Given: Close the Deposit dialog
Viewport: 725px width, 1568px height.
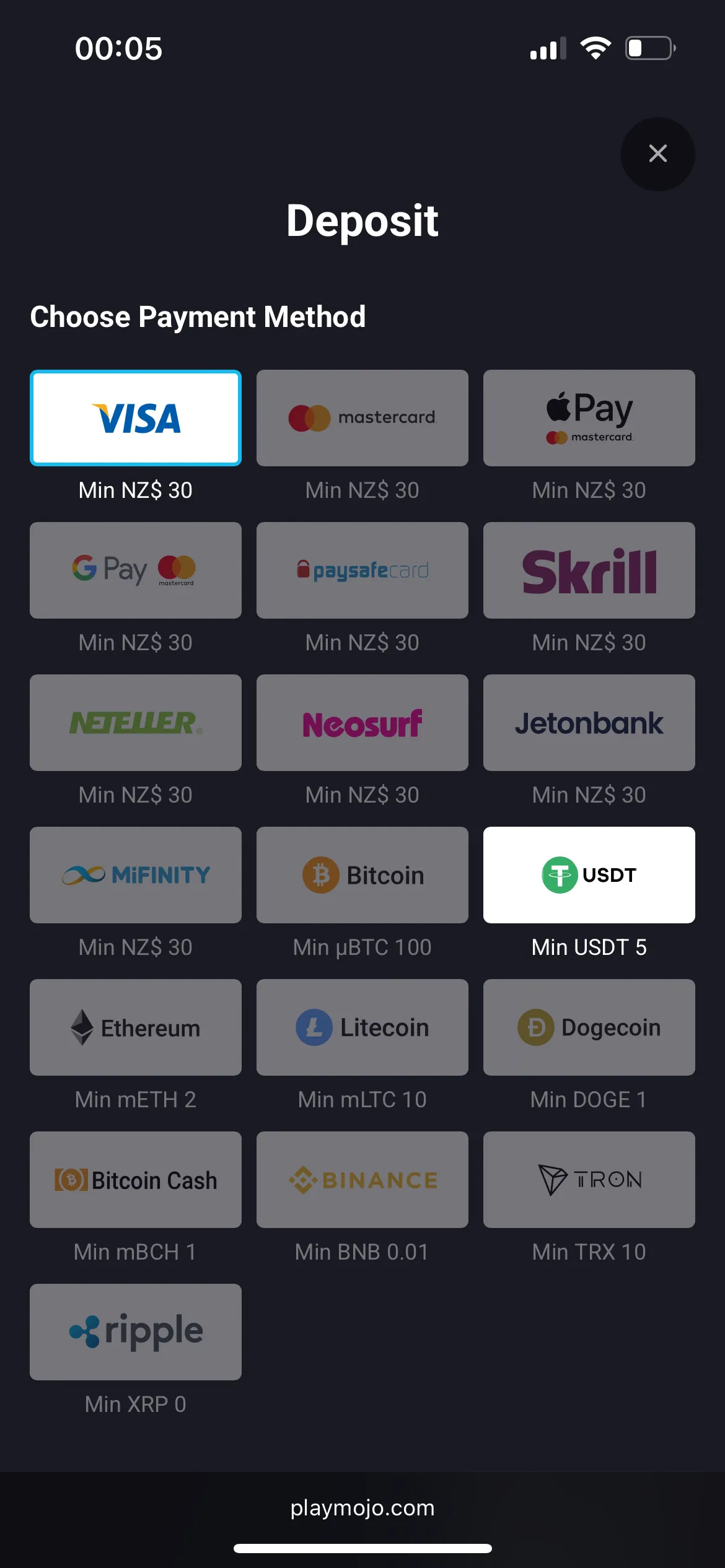Looking at the screenshot, I should [x=657, y=154].
